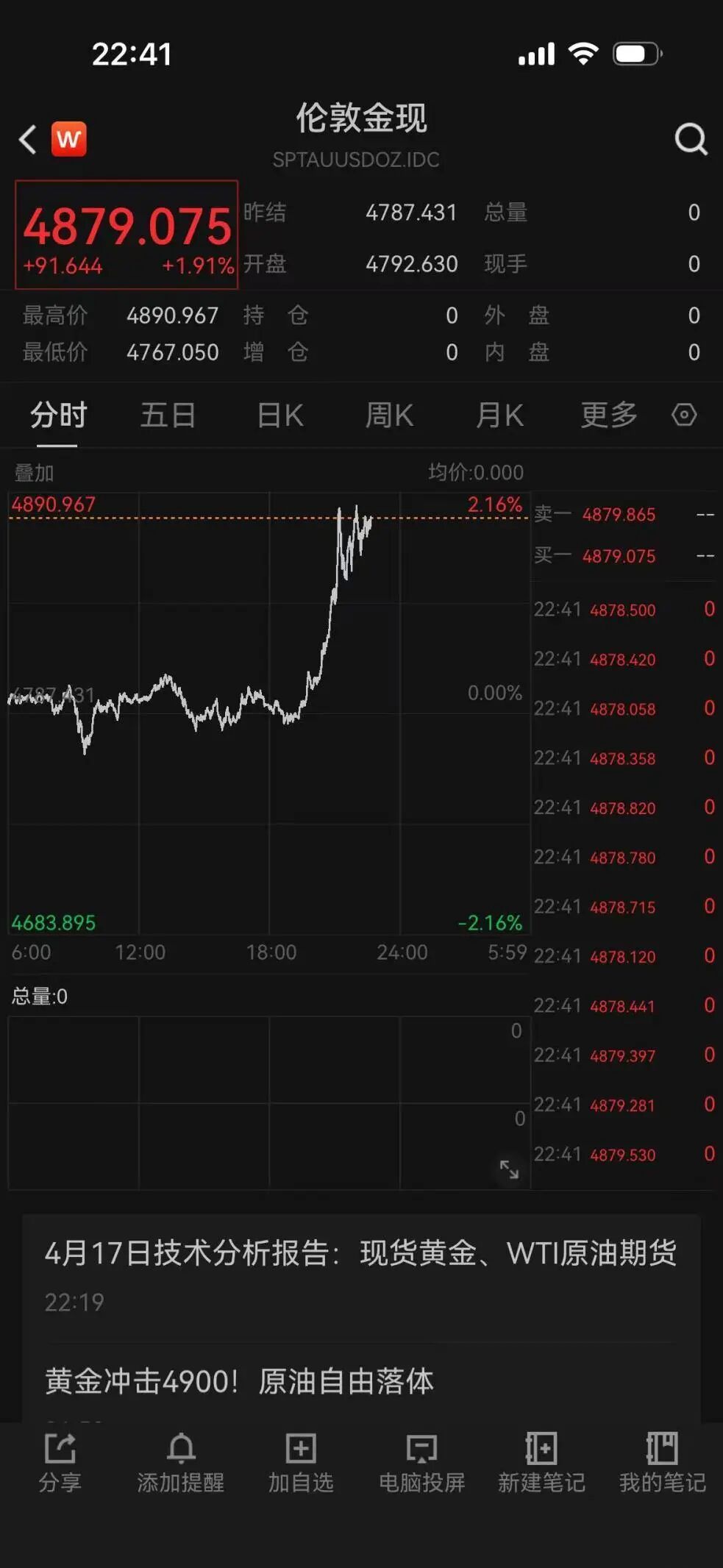Switch to the 日K chart tab
The image size is (723, 1568).
(279, 416)
